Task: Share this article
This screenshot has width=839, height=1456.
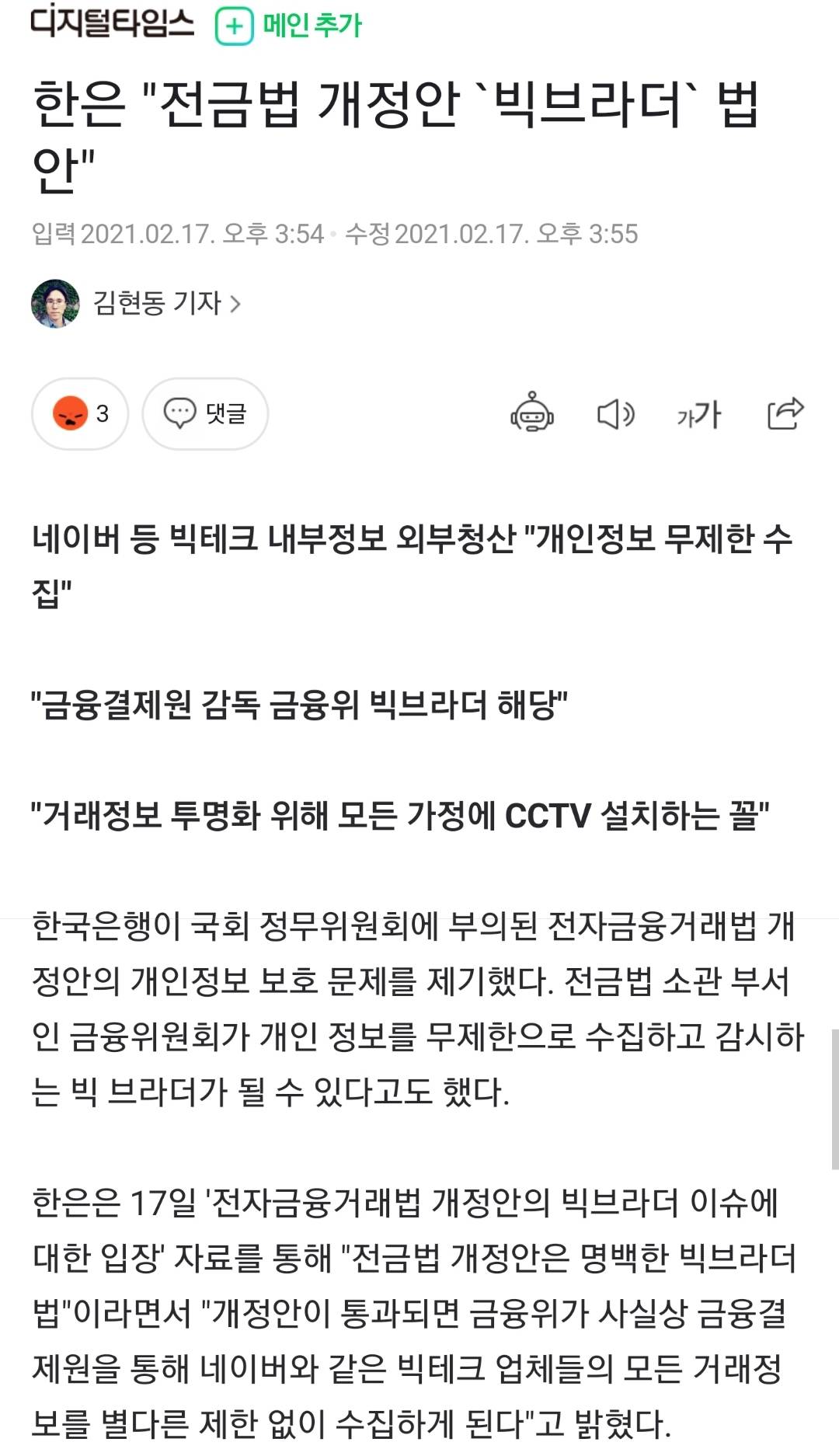Action: 785,413
